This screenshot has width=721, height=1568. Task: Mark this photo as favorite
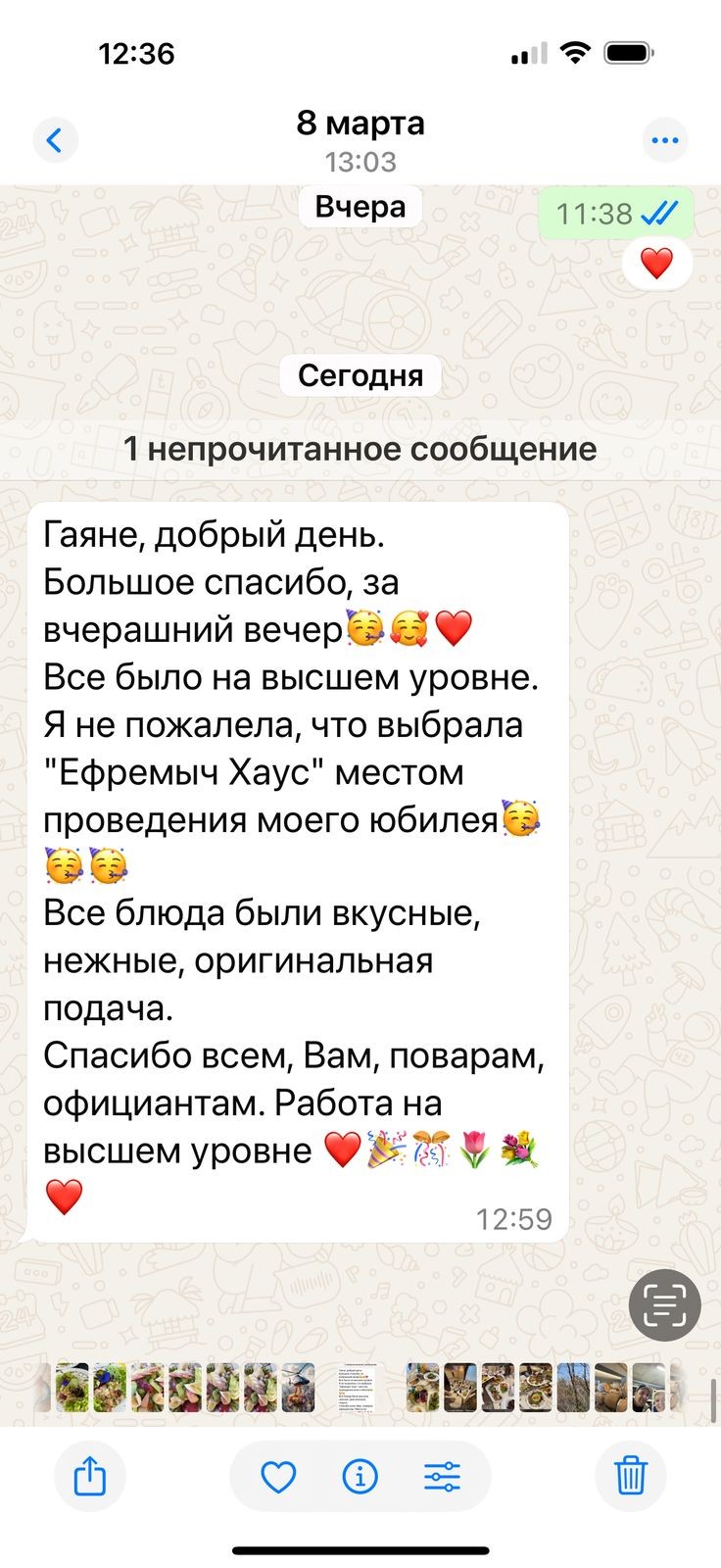pyautogui.click(x=278, y=1476)
